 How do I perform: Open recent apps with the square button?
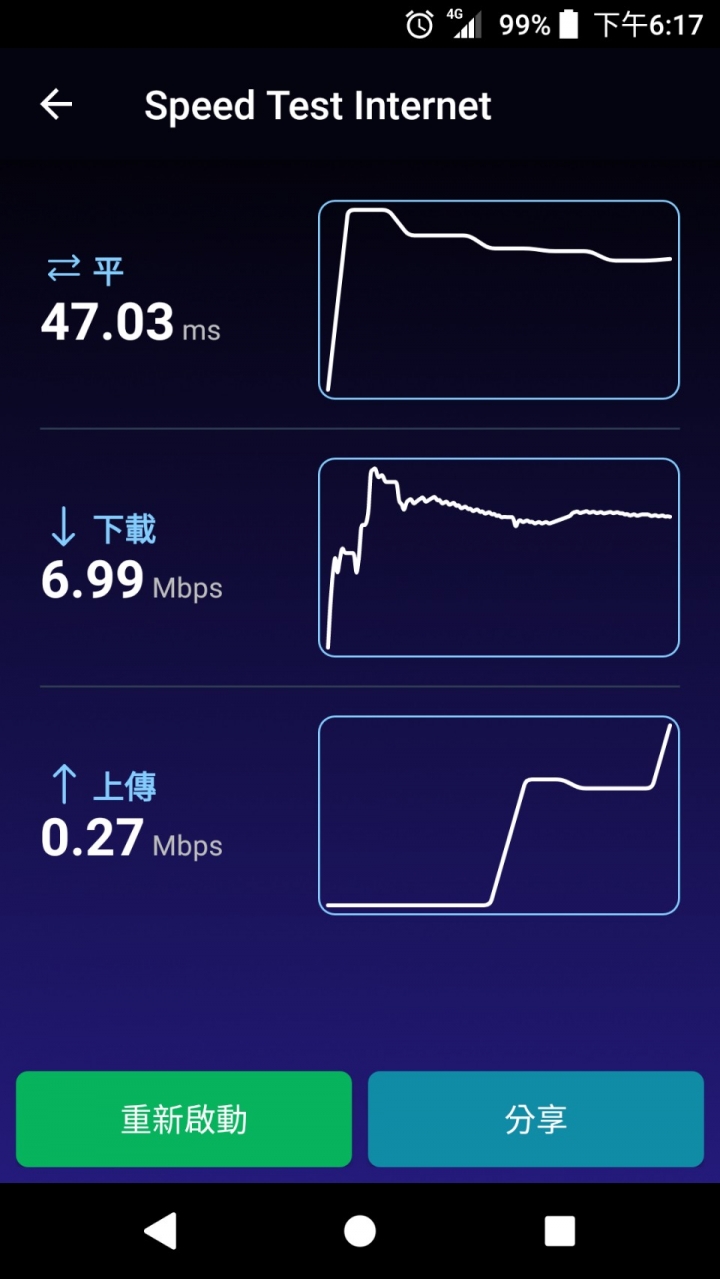(560, 1231)
